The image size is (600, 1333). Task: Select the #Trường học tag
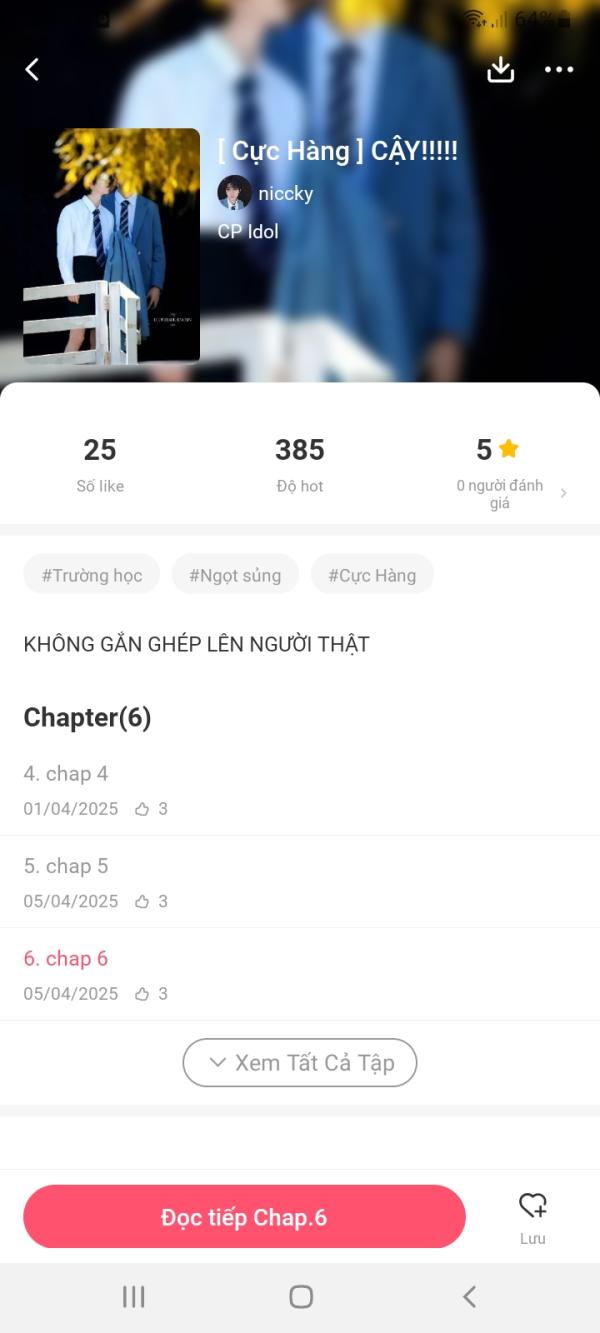pyautogui.click(x=92, y=575)
